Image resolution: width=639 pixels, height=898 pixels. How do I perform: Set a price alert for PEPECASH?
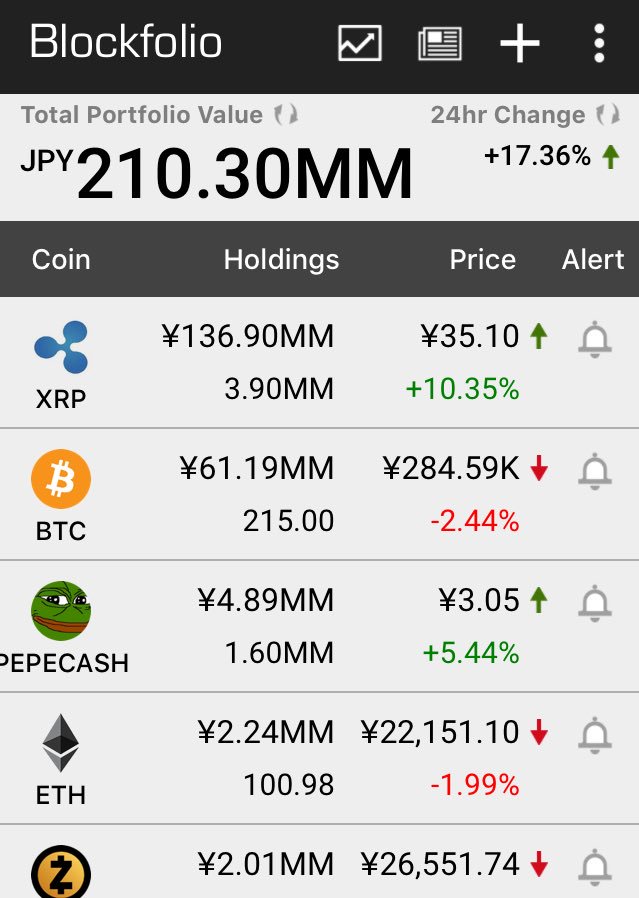[595, 602]
